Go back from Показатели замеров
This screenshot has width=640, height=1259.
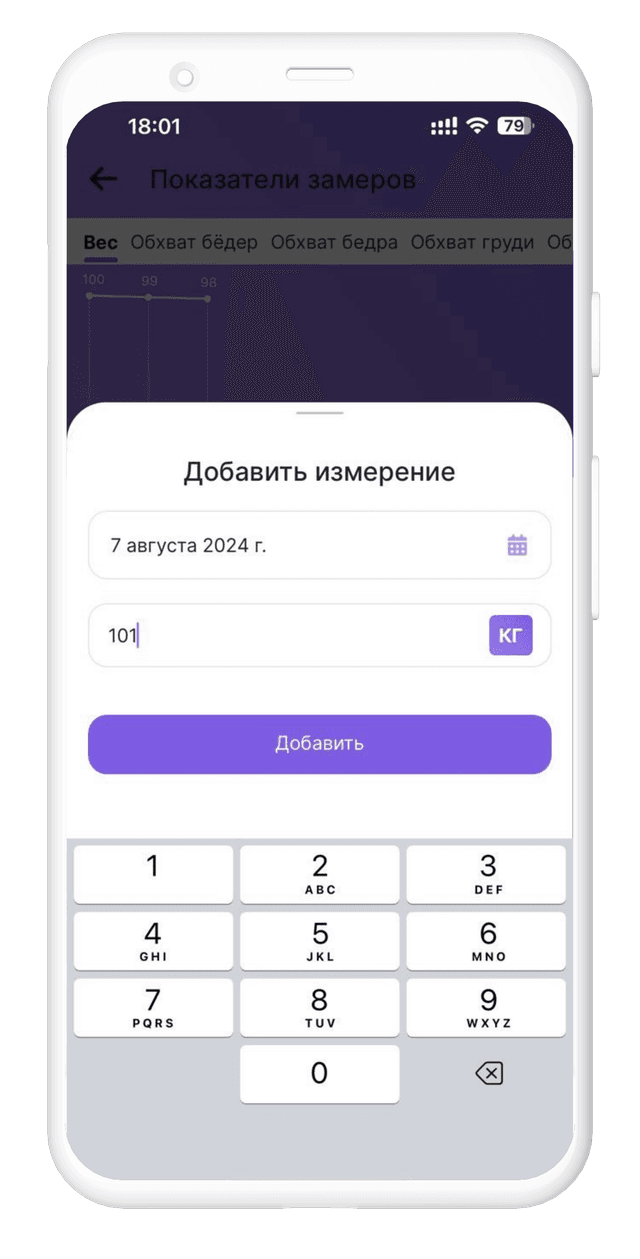click(103, 179)
